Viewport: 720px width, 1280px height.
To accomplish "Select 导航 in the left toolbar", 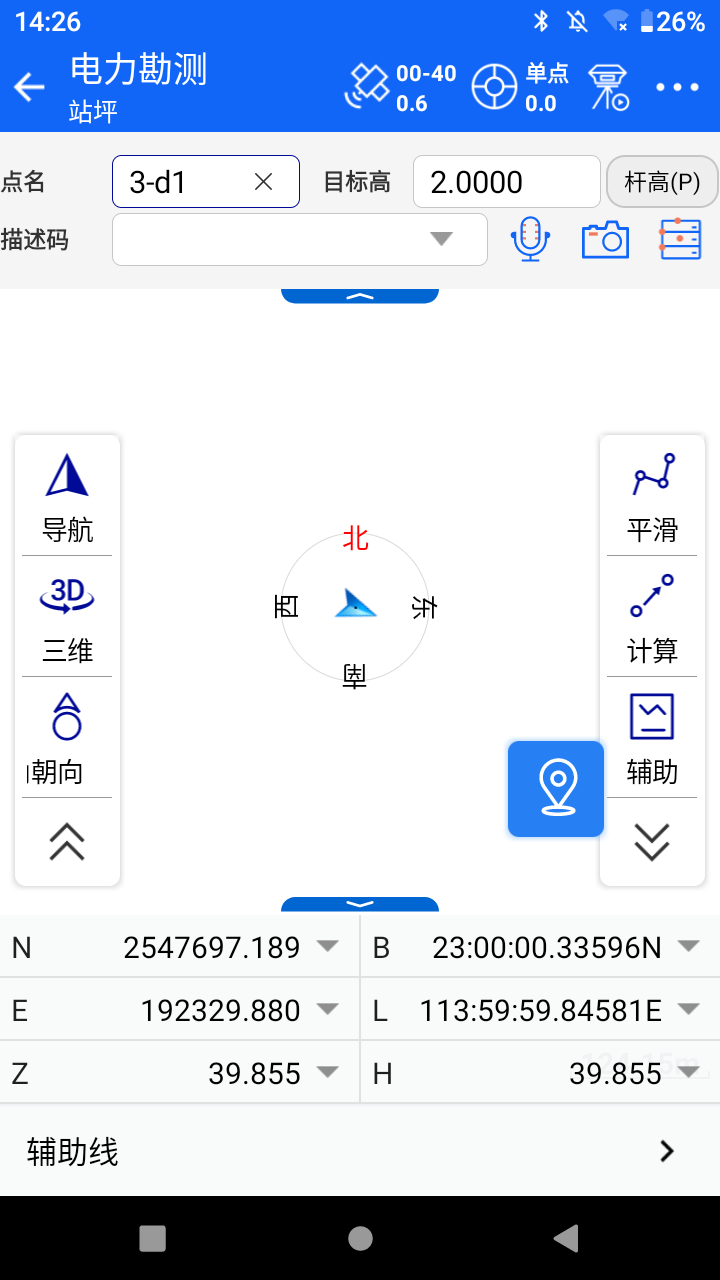I will click(67, 497).
